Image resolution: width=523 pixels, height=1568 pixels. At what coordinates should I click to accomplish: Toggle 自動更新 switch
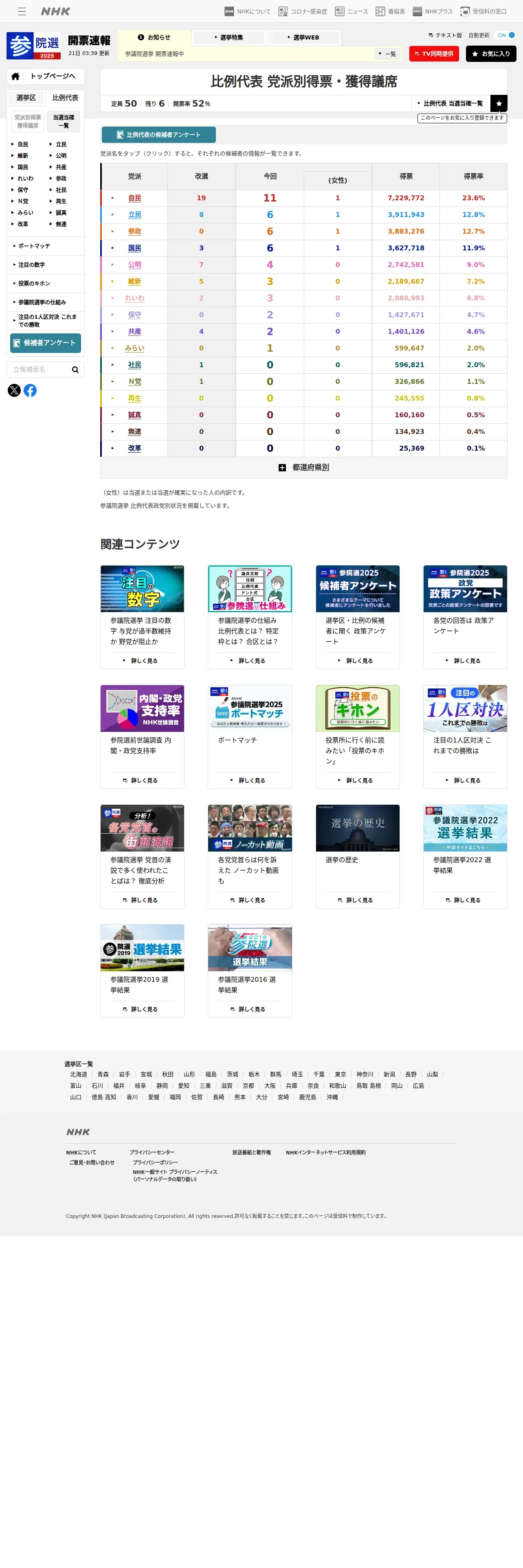pyautogui.click(x=505, y=35)
